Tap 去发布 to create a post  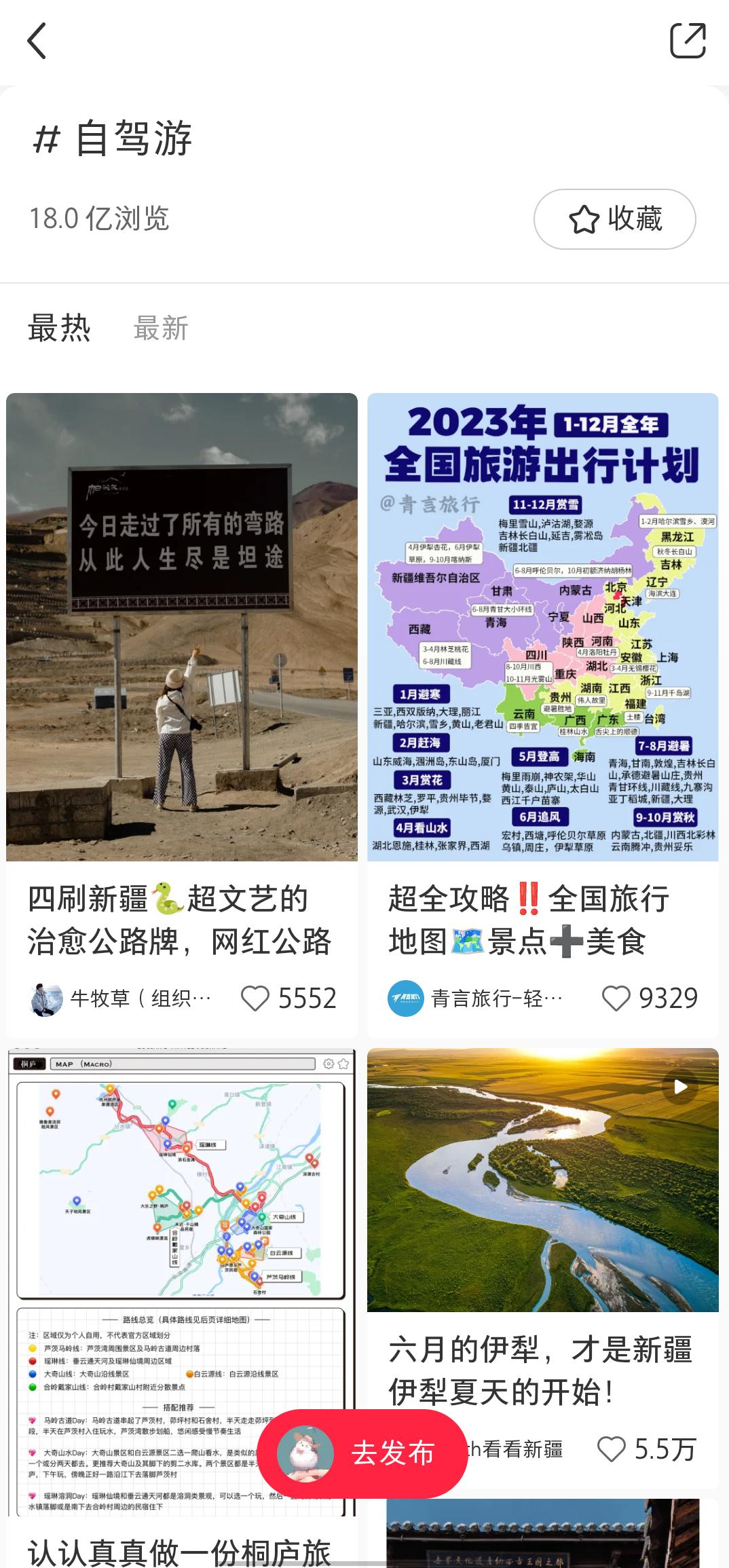pyautogui.click(x=362, y=1453)
